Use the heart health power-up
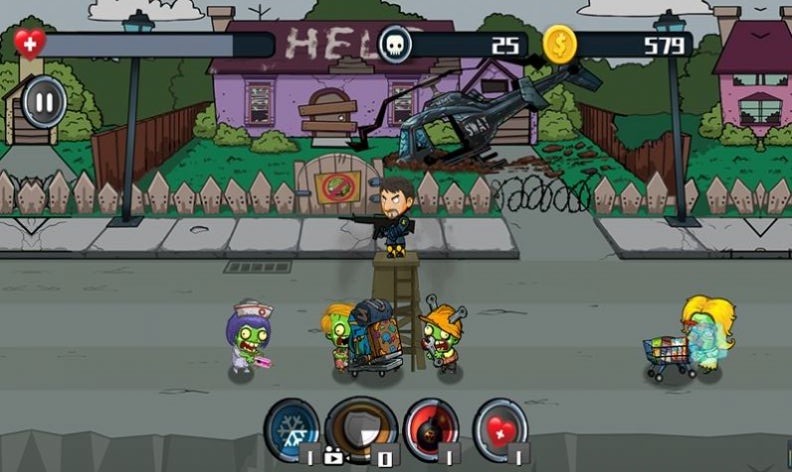The width and height of the screenshot is (792, 472). point(500,428)
